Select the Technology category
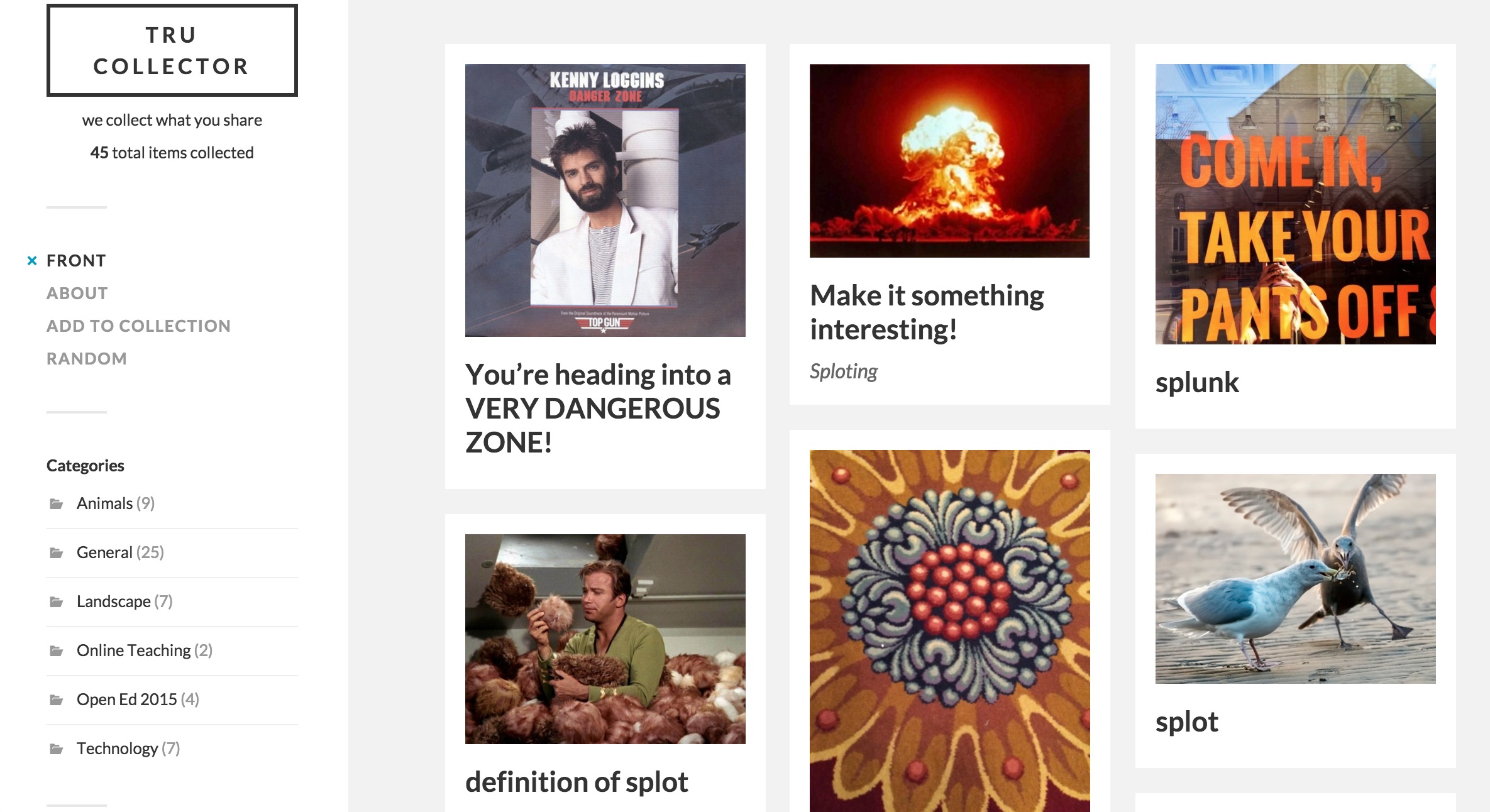The width and height of the screenshot is (1490, 812). pyautogui.click(x=117, y=749)
